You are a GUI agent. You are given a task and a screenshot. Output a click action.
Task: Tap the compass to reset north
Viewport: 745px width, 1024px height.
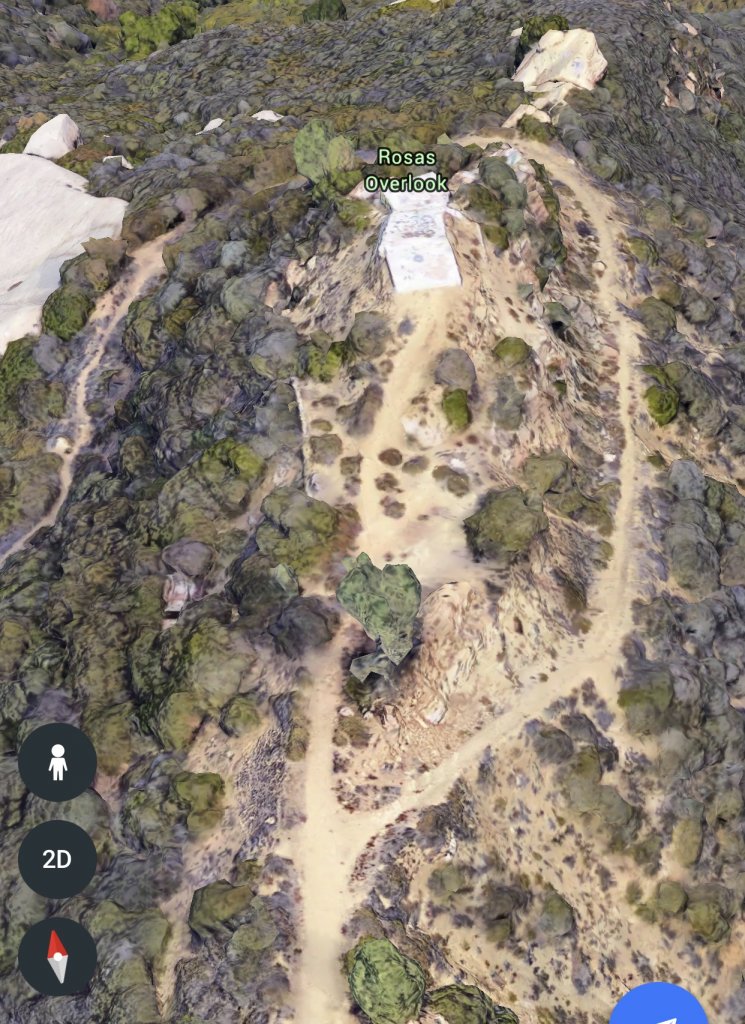tap(57, 955)
